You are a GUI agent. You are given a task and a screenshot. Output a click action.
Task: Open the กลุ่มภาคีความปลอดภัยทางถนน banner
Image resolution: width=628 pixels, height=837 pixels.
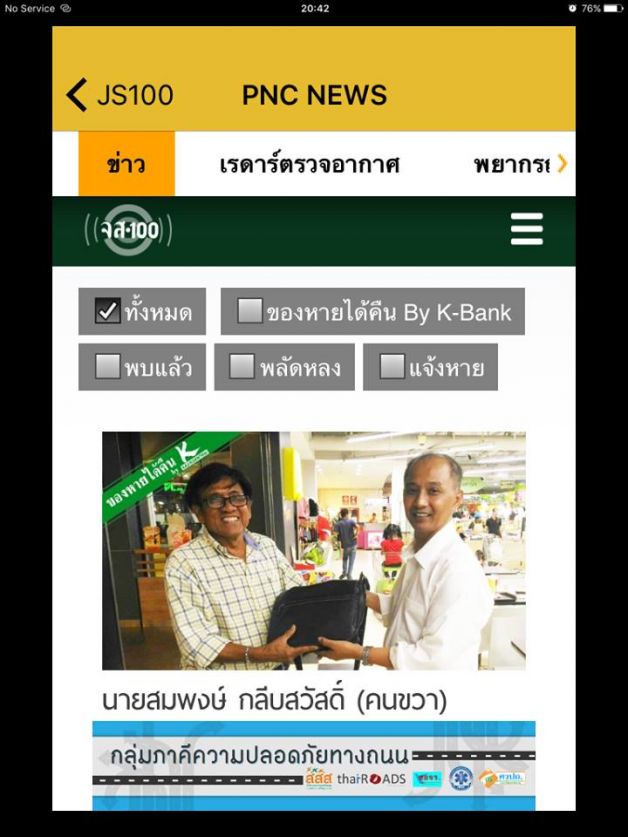tap(313, 765)
